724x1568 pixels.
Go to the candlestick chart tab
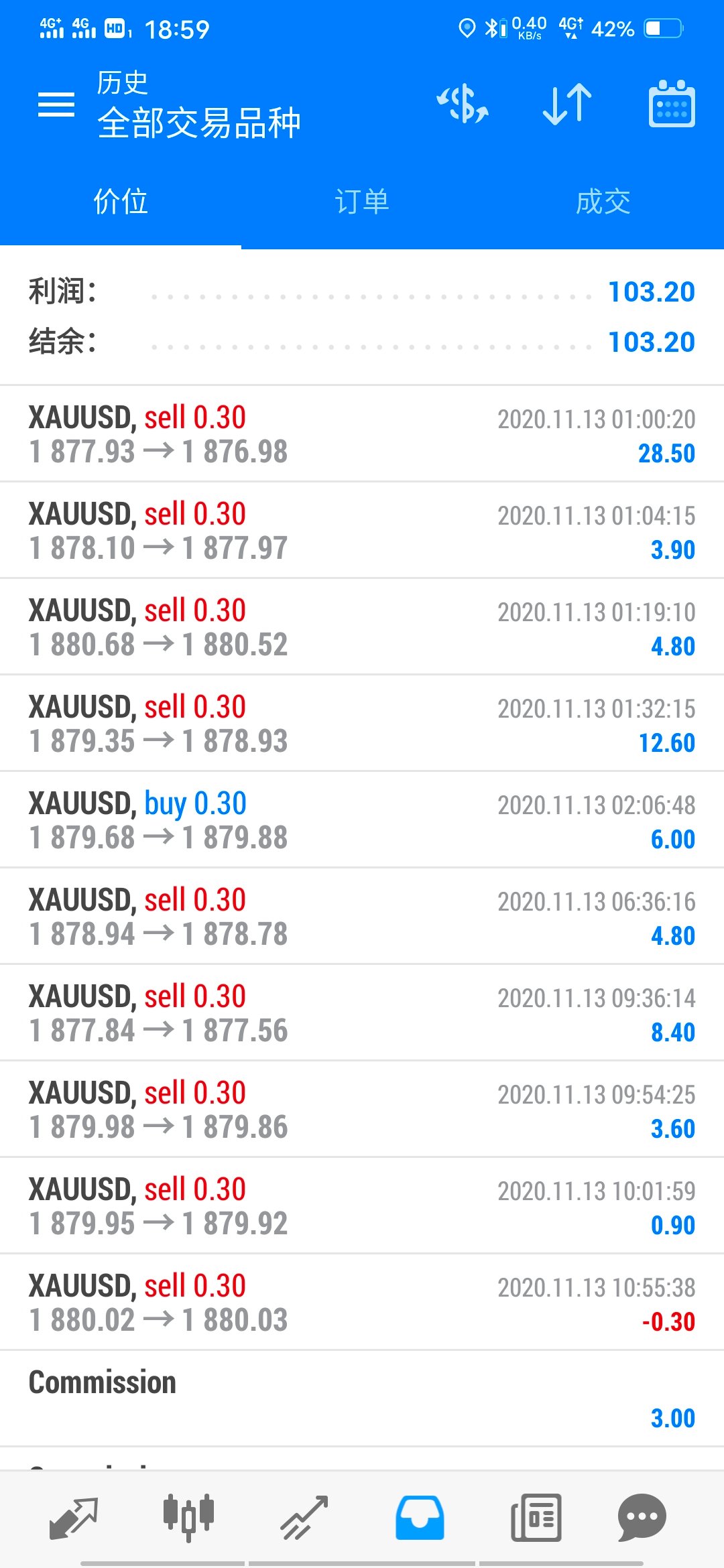(x=188, y=1518)
